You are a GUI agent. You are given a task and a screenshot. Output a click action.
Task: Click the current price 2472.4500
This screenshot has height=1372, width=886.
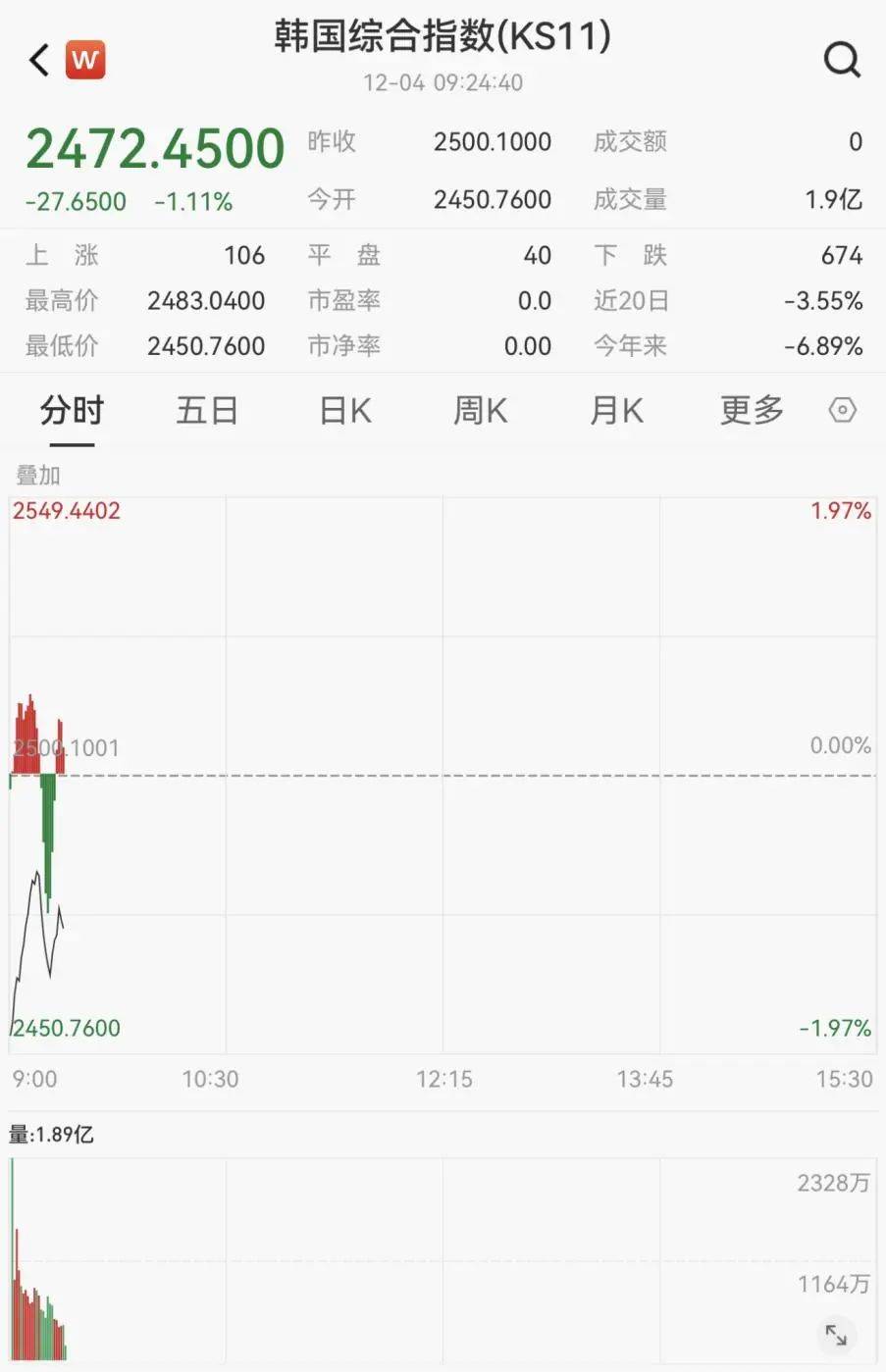pyautogui.click(x=154, y=149)
